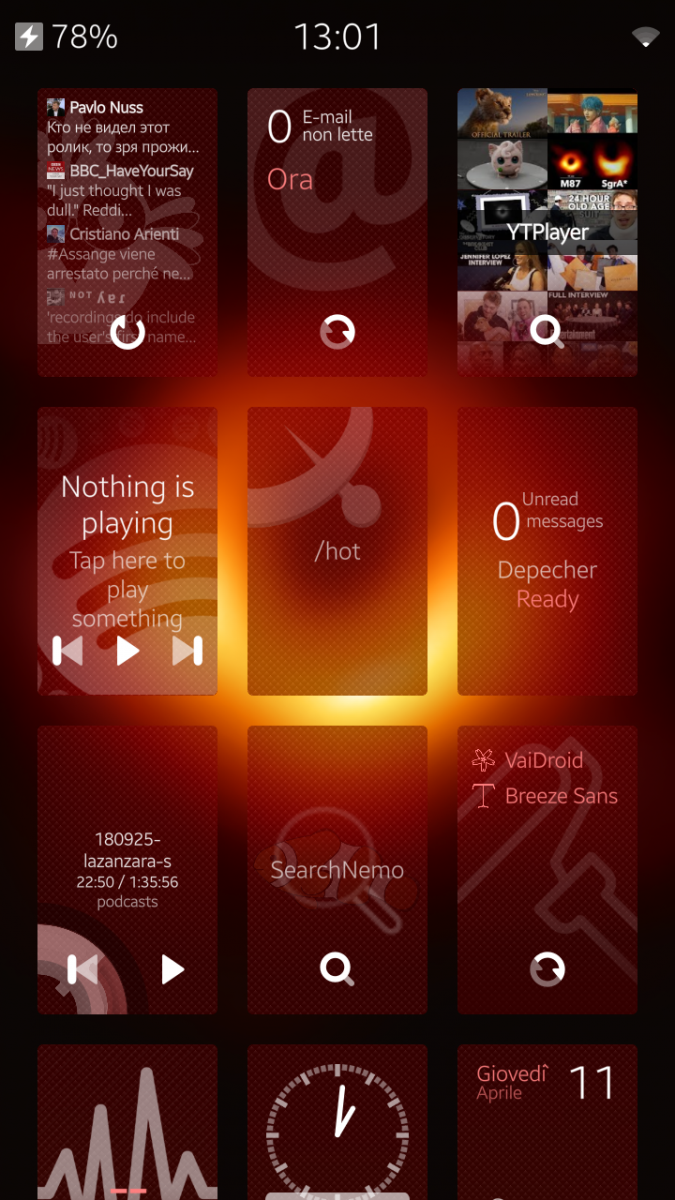Refresh the E-mail non lette cover

[x=337, y=331]
